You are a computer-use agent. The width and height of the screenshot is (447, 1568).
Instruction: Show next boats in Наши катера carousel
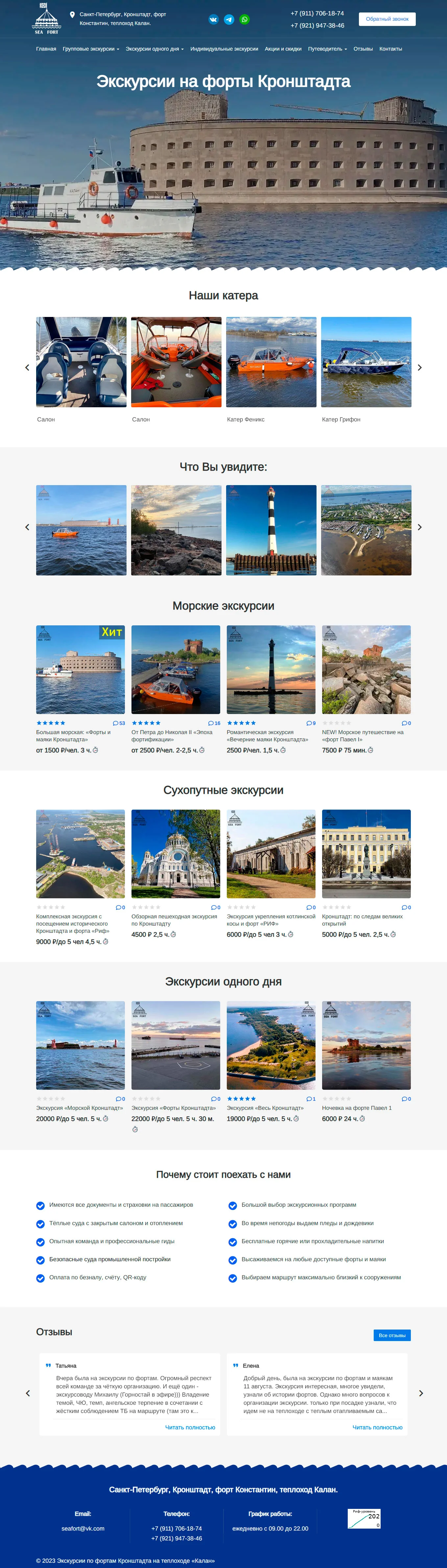click(x=420, y=368)
